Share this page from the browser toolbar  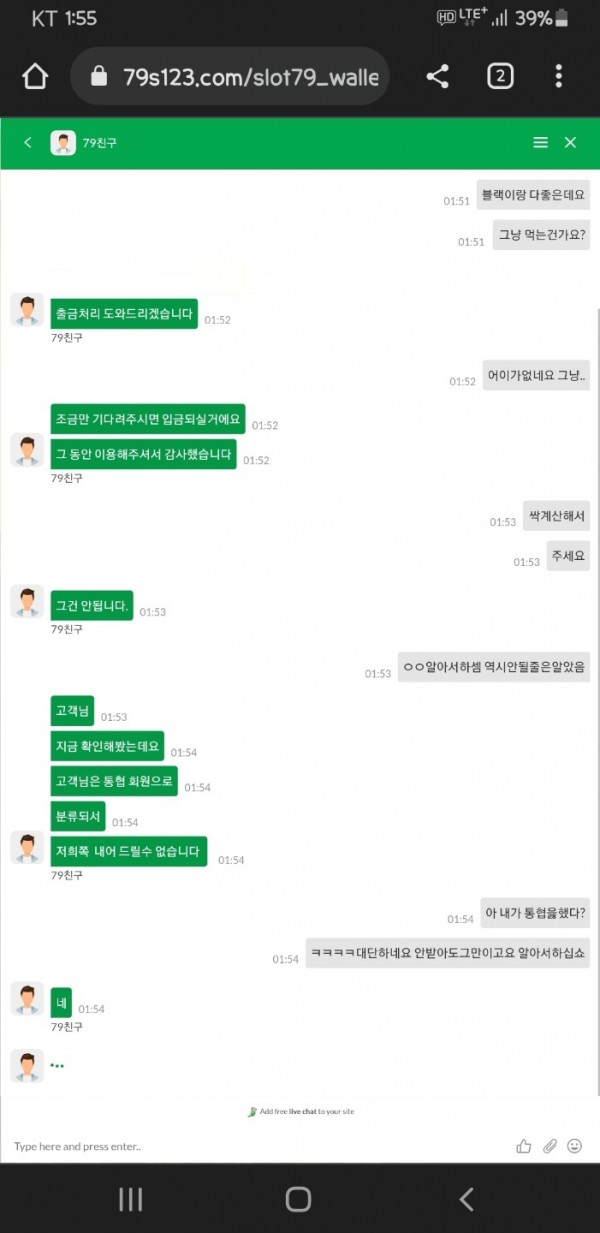pyautogui.click(x=437, y=77)
